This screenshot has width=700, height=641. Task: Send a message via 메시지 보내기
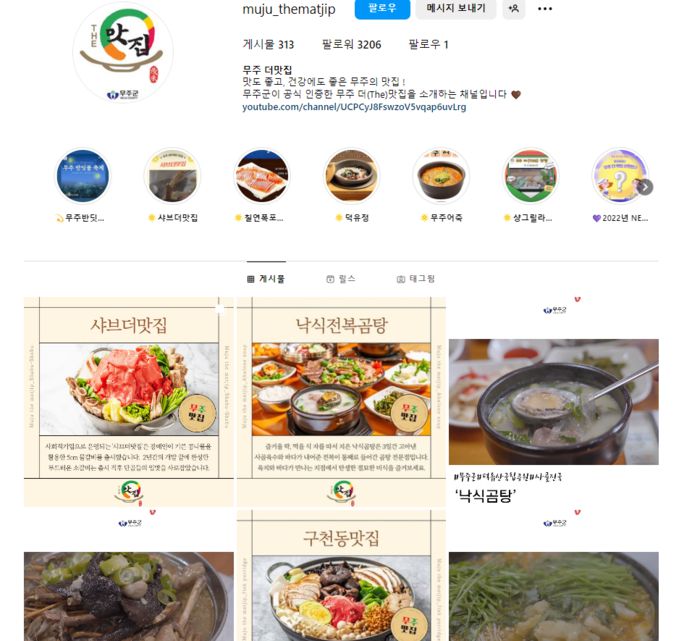(455, 9)
